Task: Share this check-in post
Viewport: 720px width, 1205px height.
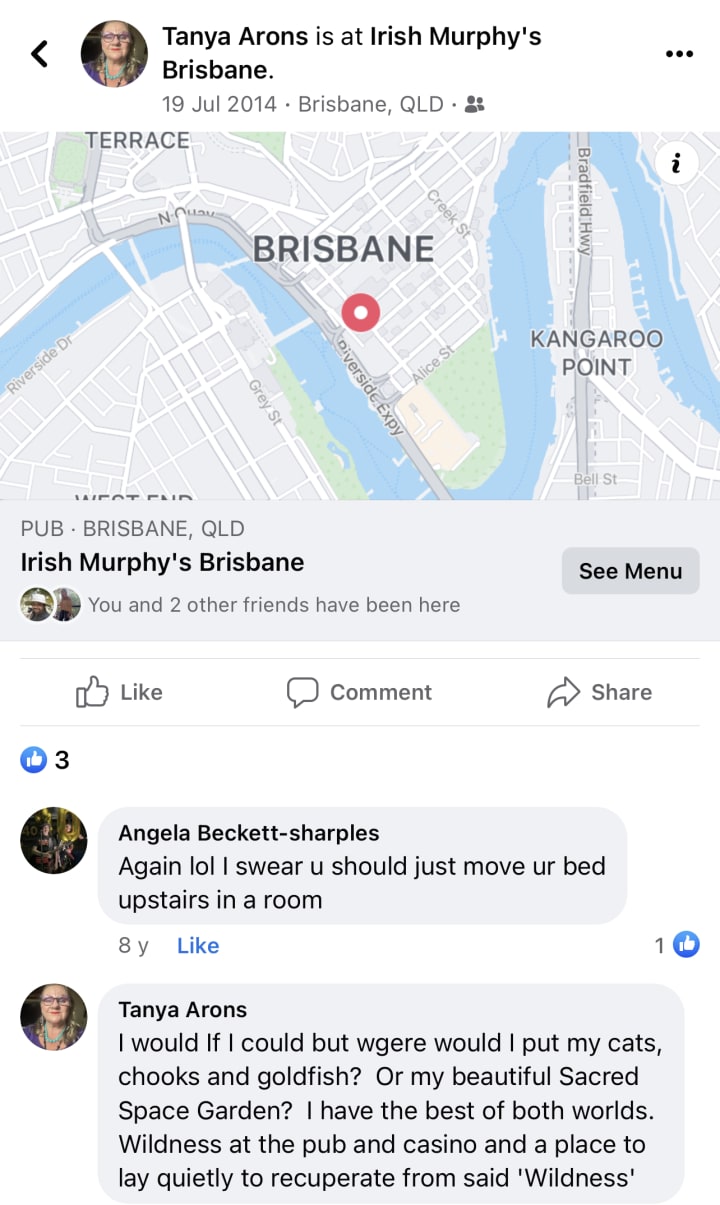Action: 599,692
